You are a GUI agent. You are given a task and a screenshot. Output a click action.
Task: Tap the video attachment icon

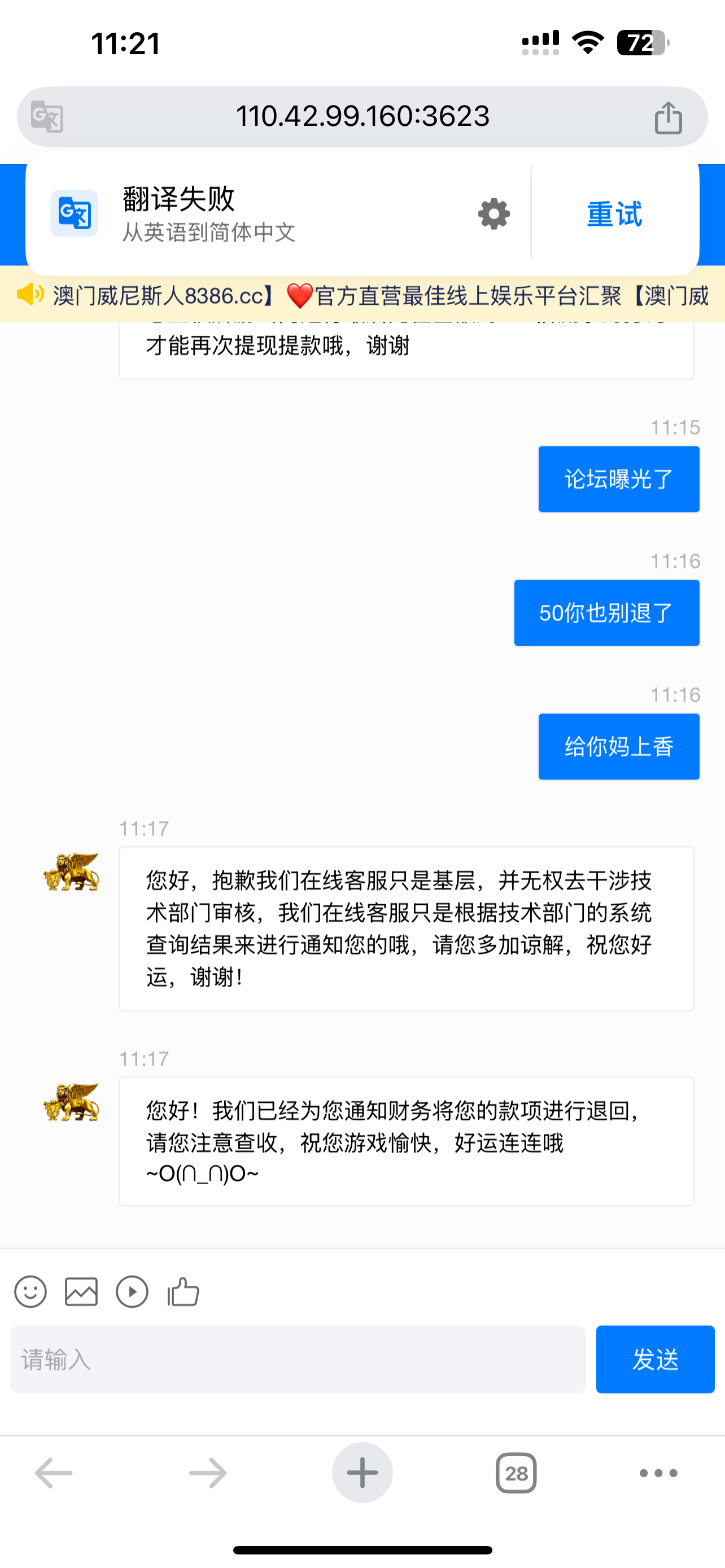pyautogui.click(x=132, y=1291)
